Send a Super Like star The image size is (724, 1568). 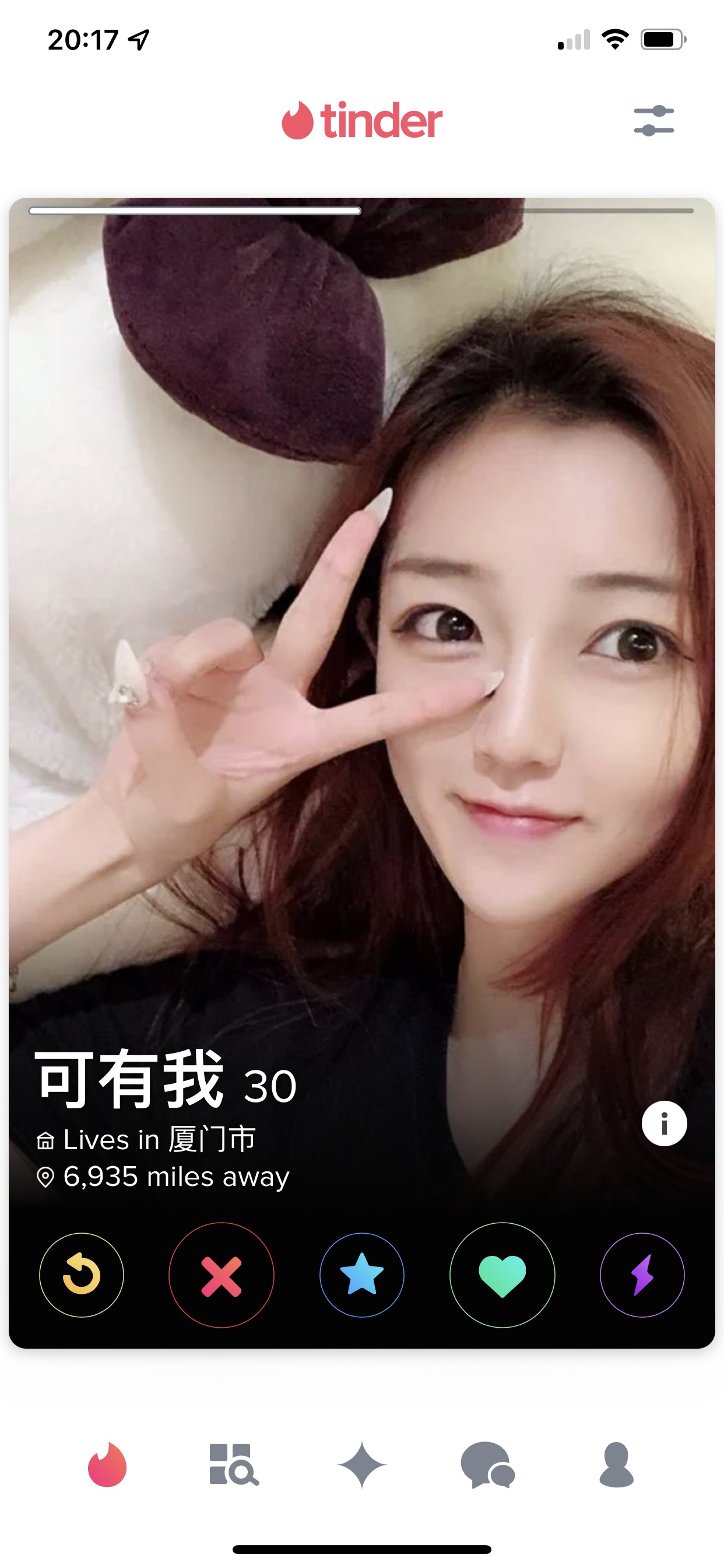(362, 1275)
